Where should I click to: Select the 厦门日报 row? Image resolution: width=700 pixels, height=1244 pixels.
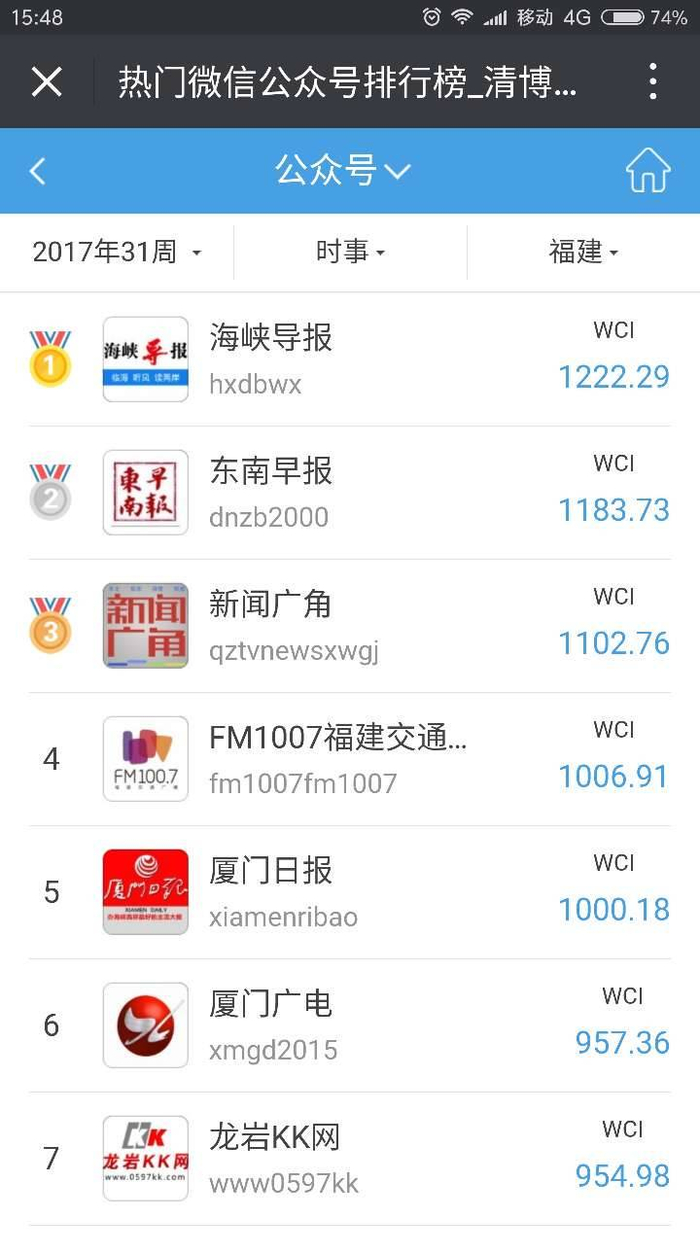(350, 892)
